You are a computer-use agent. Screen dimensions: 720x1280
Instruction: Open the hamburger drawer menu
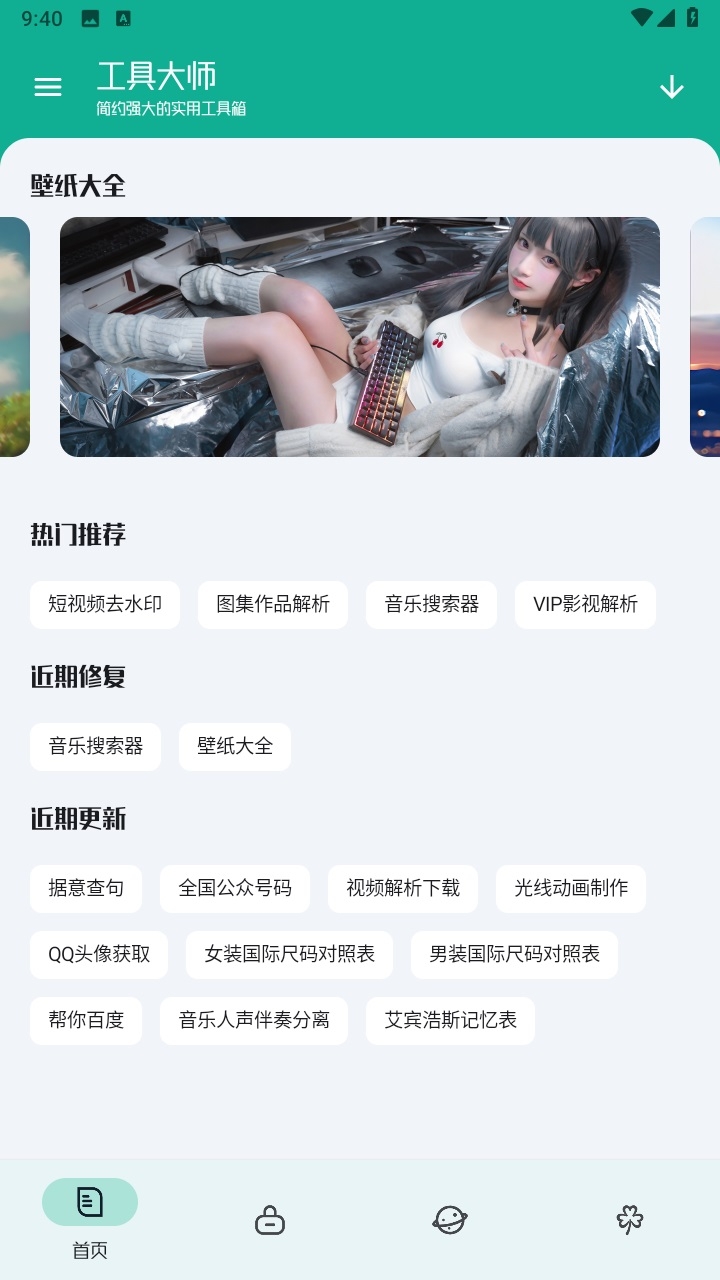tap(48, 88)
